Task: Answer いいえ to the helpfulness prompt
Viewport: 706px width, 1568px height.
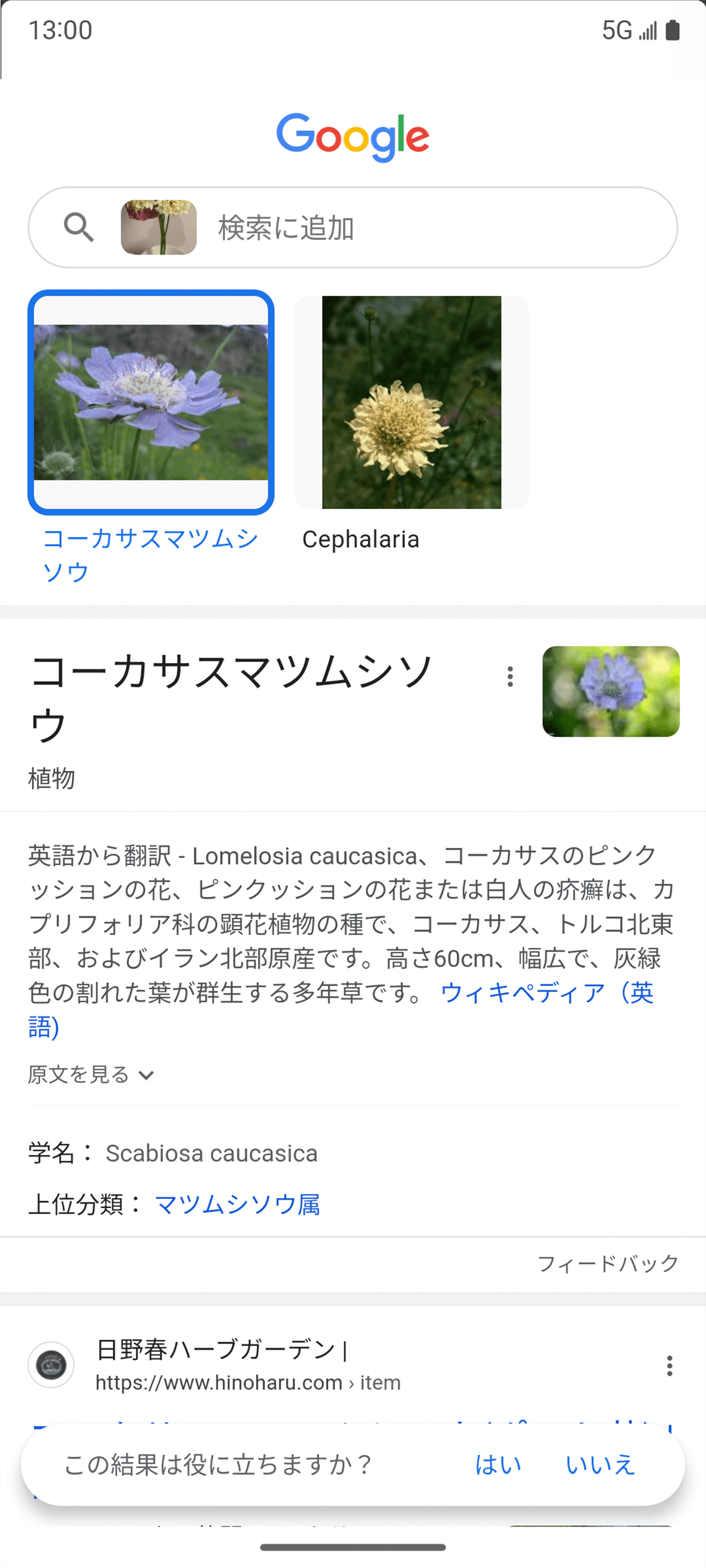Action: (x=600, y=1465)
